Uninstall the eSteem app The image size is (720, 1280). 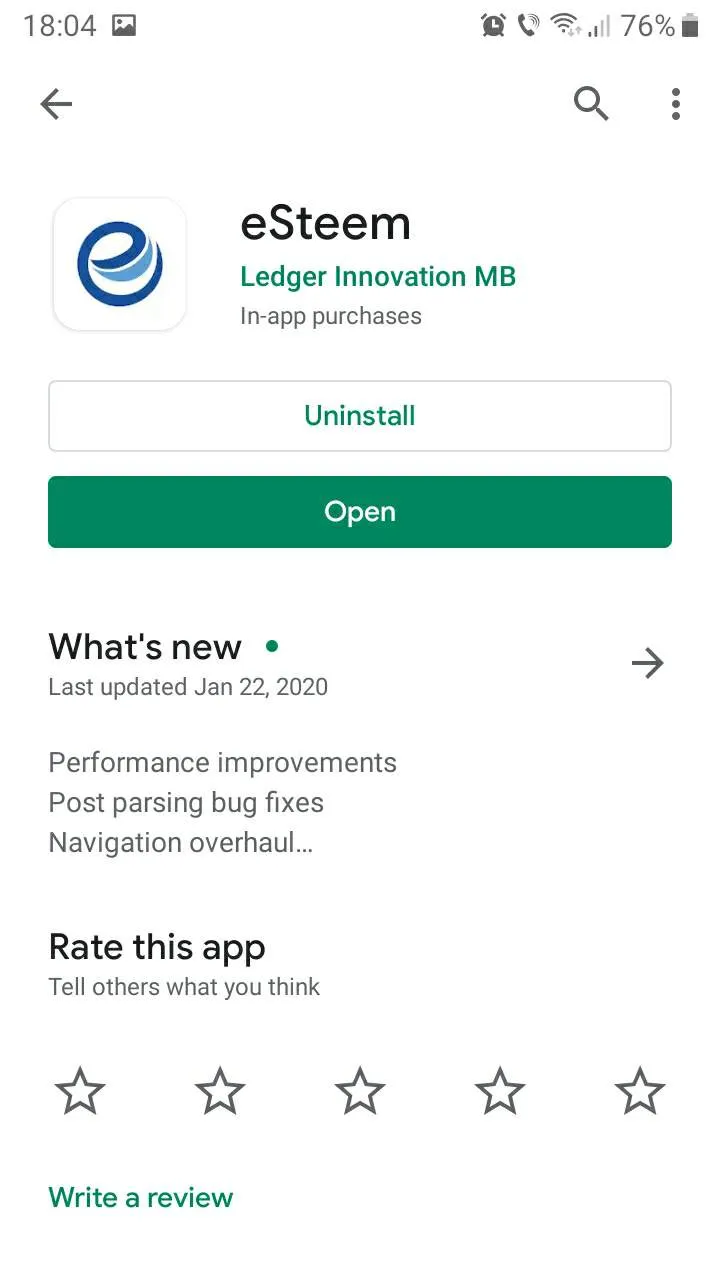(x=360, y=416)
